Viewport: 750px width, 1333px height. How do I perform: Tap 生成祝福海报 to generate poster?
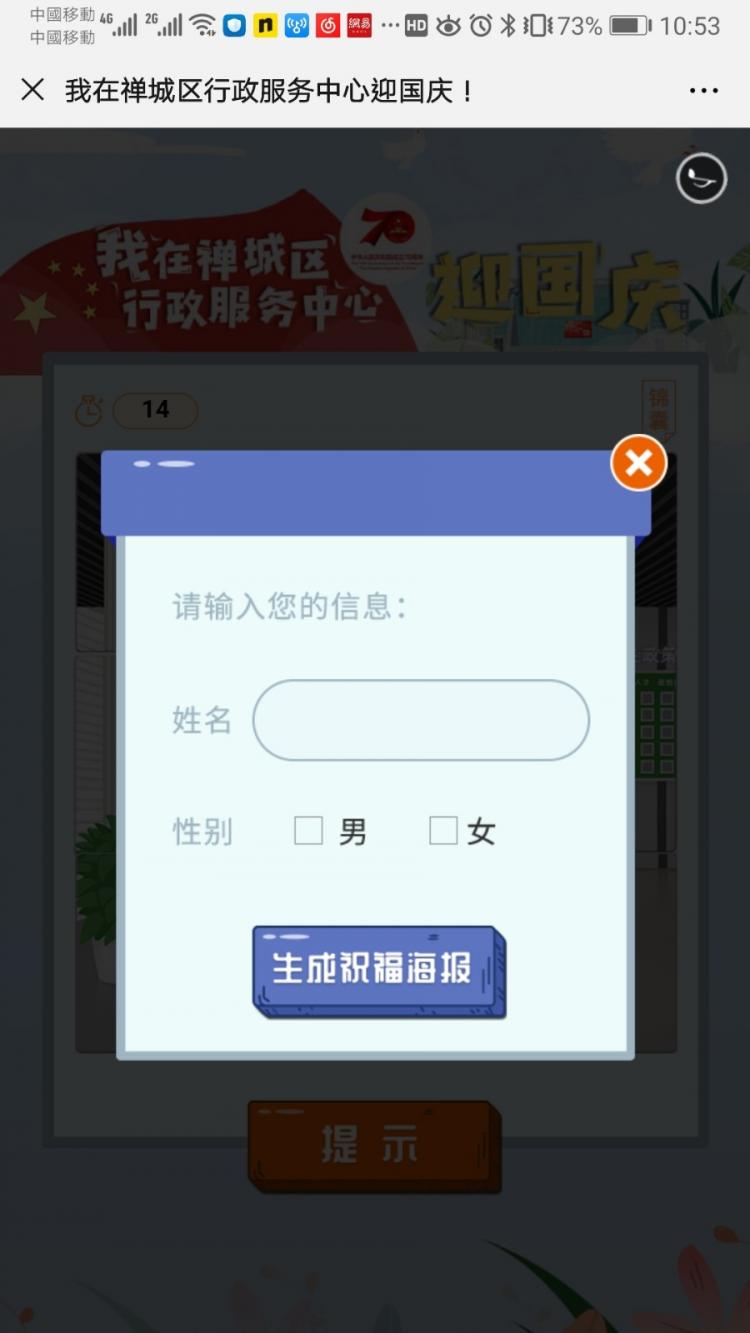377,970
